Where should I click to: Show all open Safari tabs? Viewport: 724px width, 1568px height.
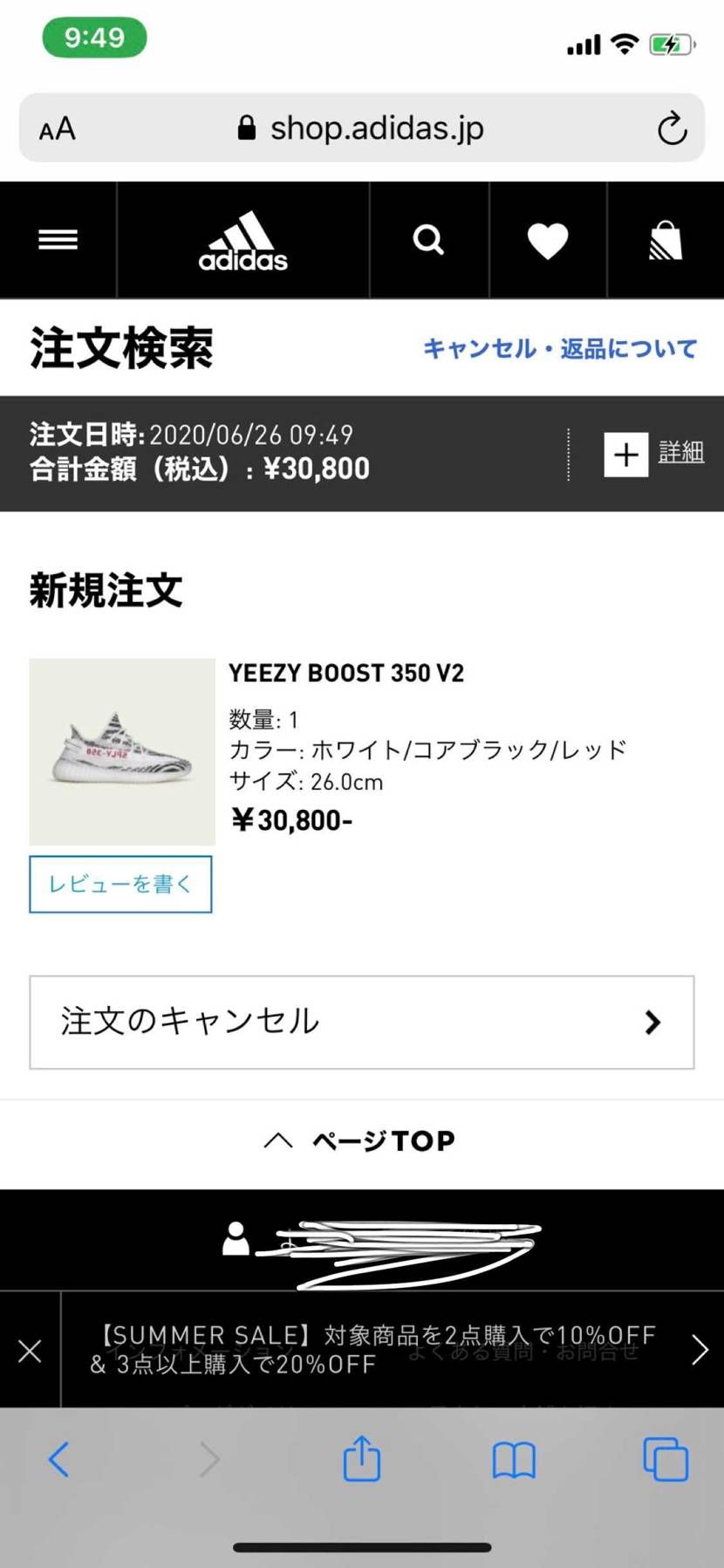(666, 1459)
